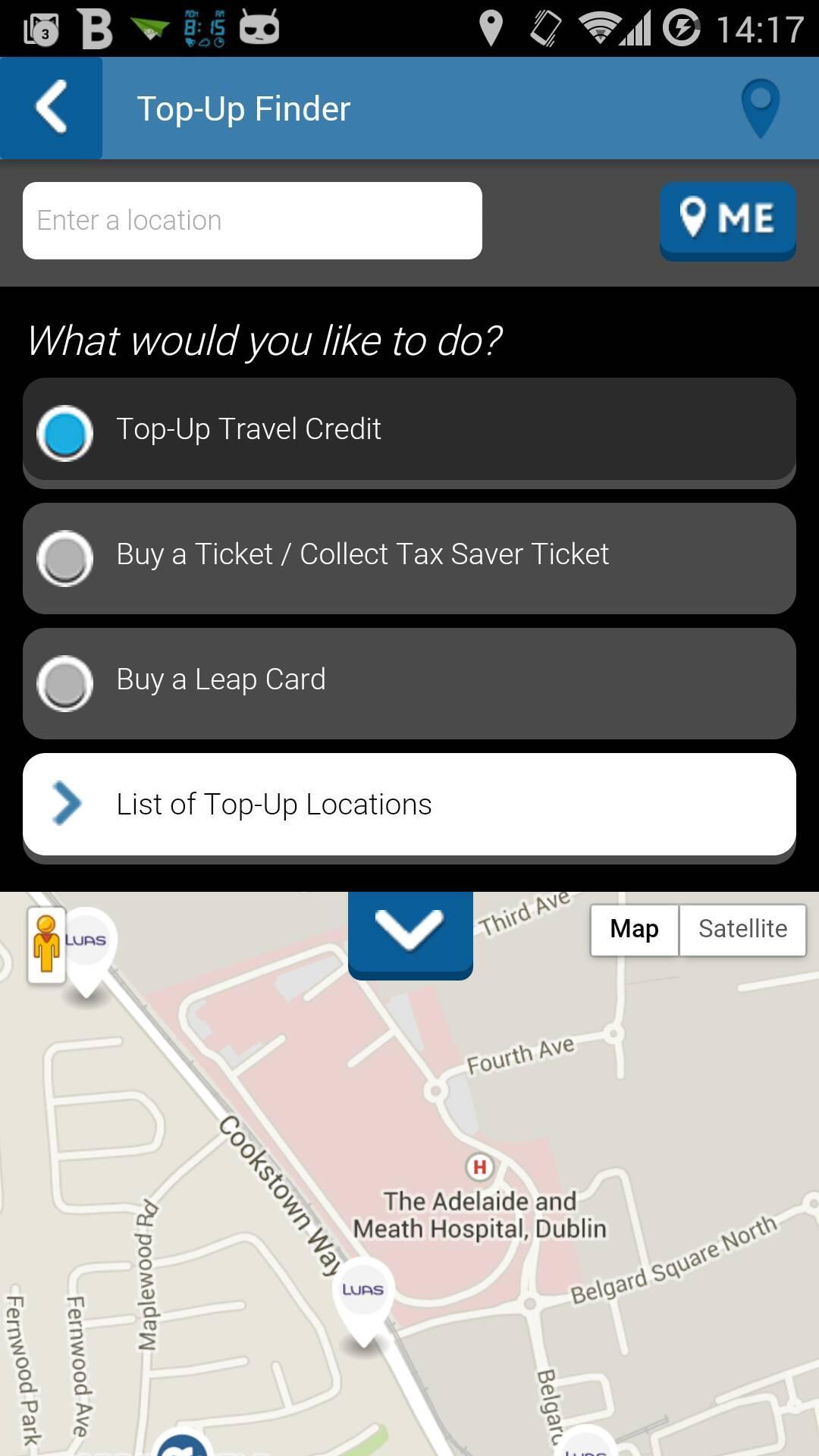Screen dimensions: 819x1456
Task: Select Top-Up Travel Credit option
Action: [x=409, y=430]
